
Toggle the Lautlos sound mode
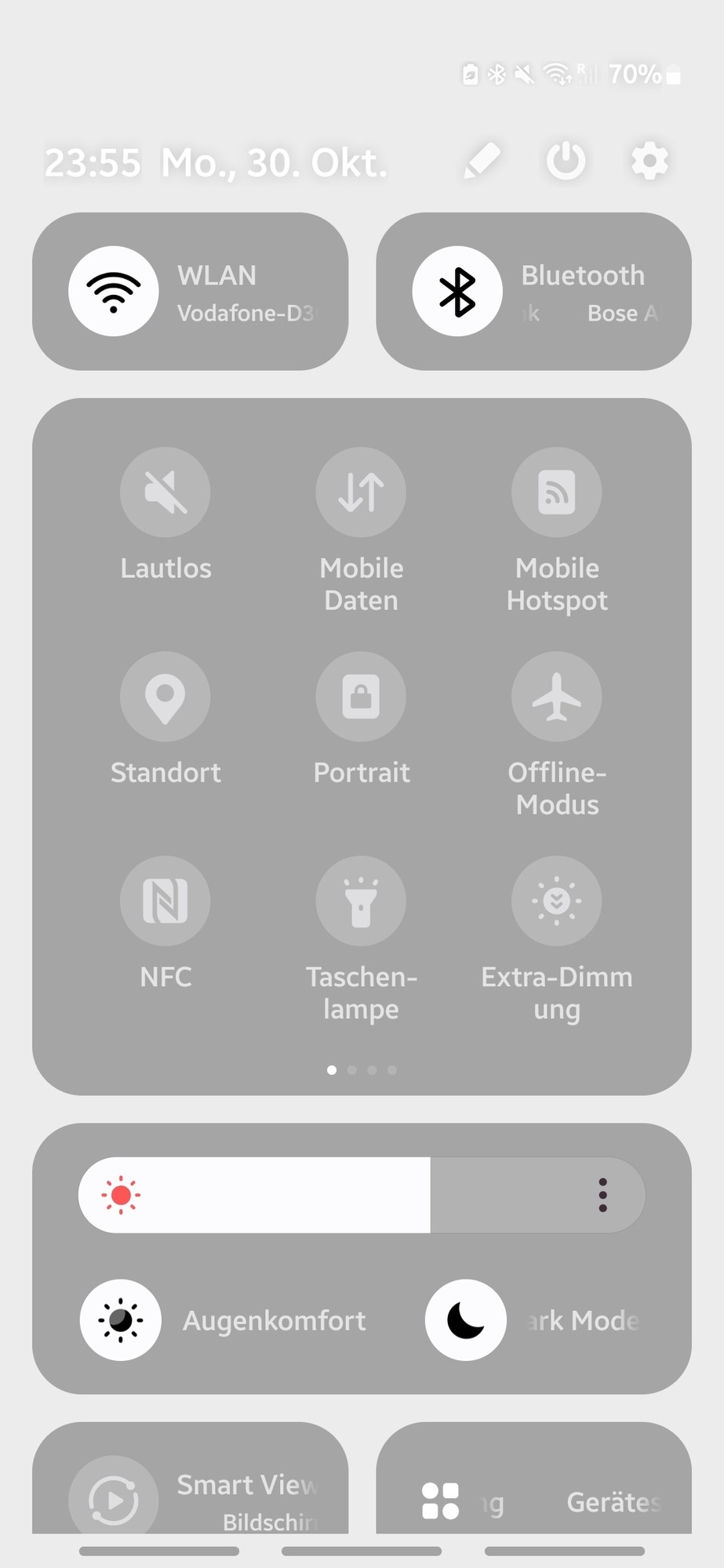pos(166,492)
